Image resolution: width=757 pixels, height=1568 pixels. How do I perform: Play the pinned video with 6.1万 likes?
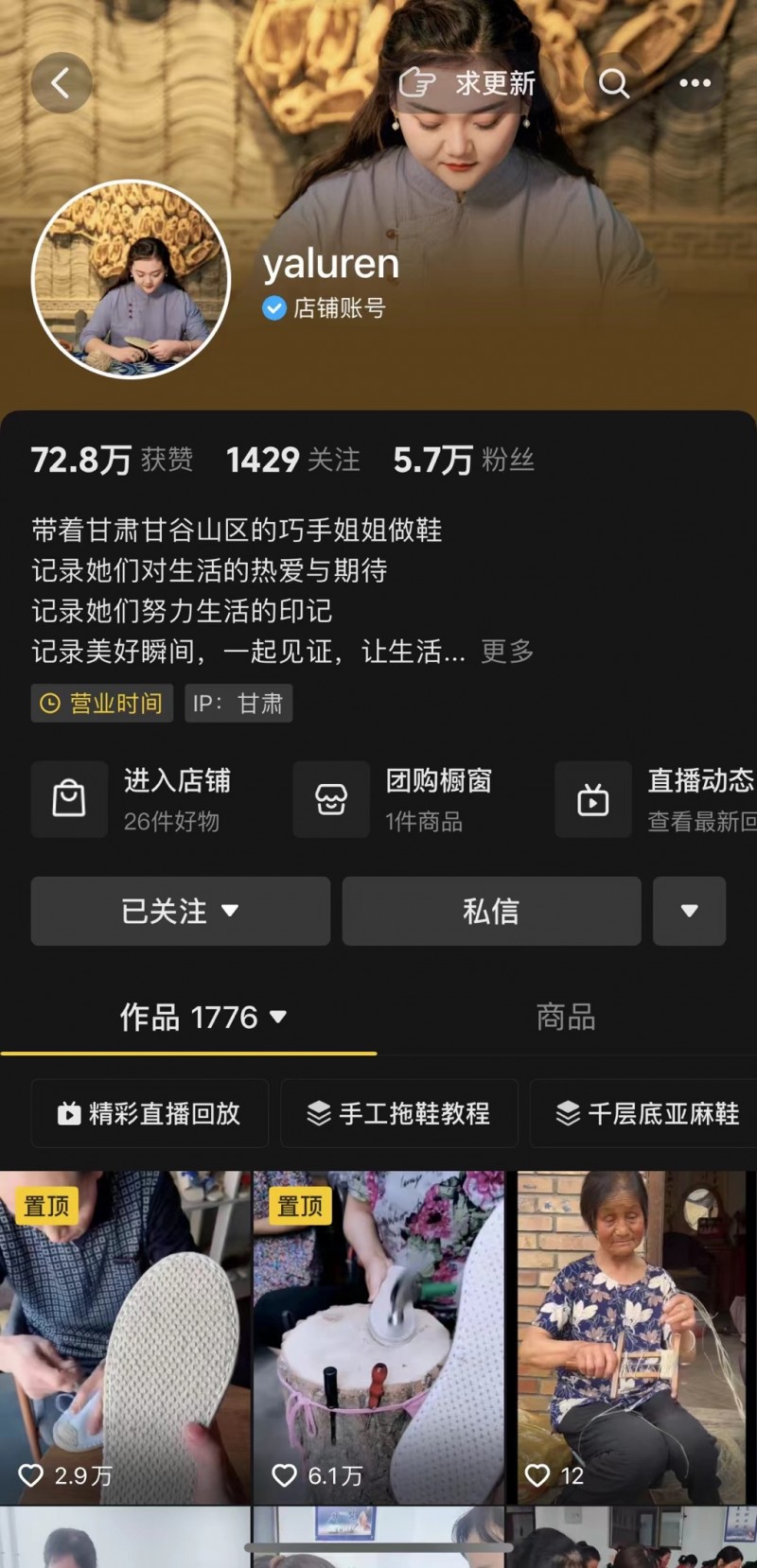(378, 1337)
